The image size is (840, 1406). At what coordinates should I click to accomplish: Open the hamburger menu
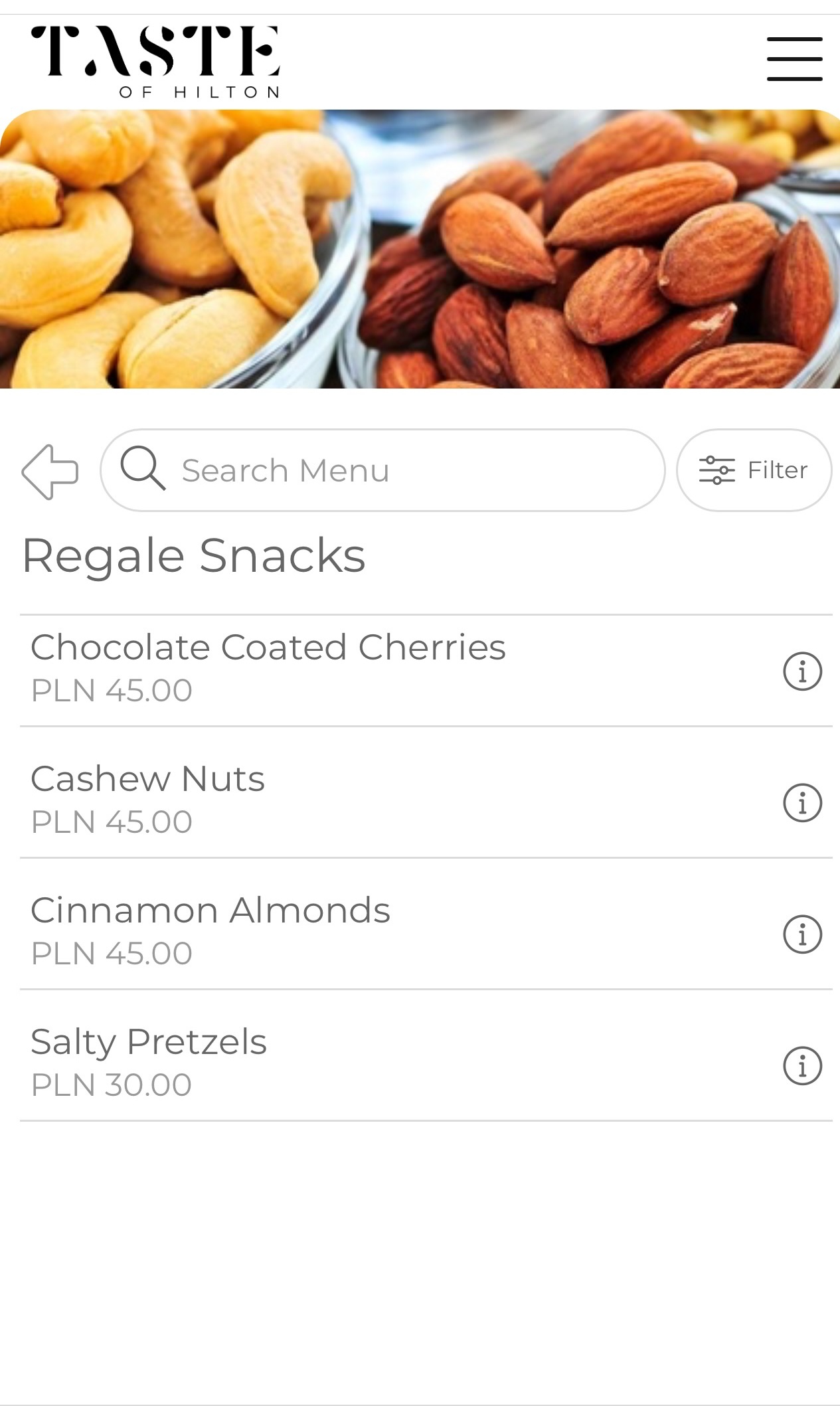click(794, 59)
